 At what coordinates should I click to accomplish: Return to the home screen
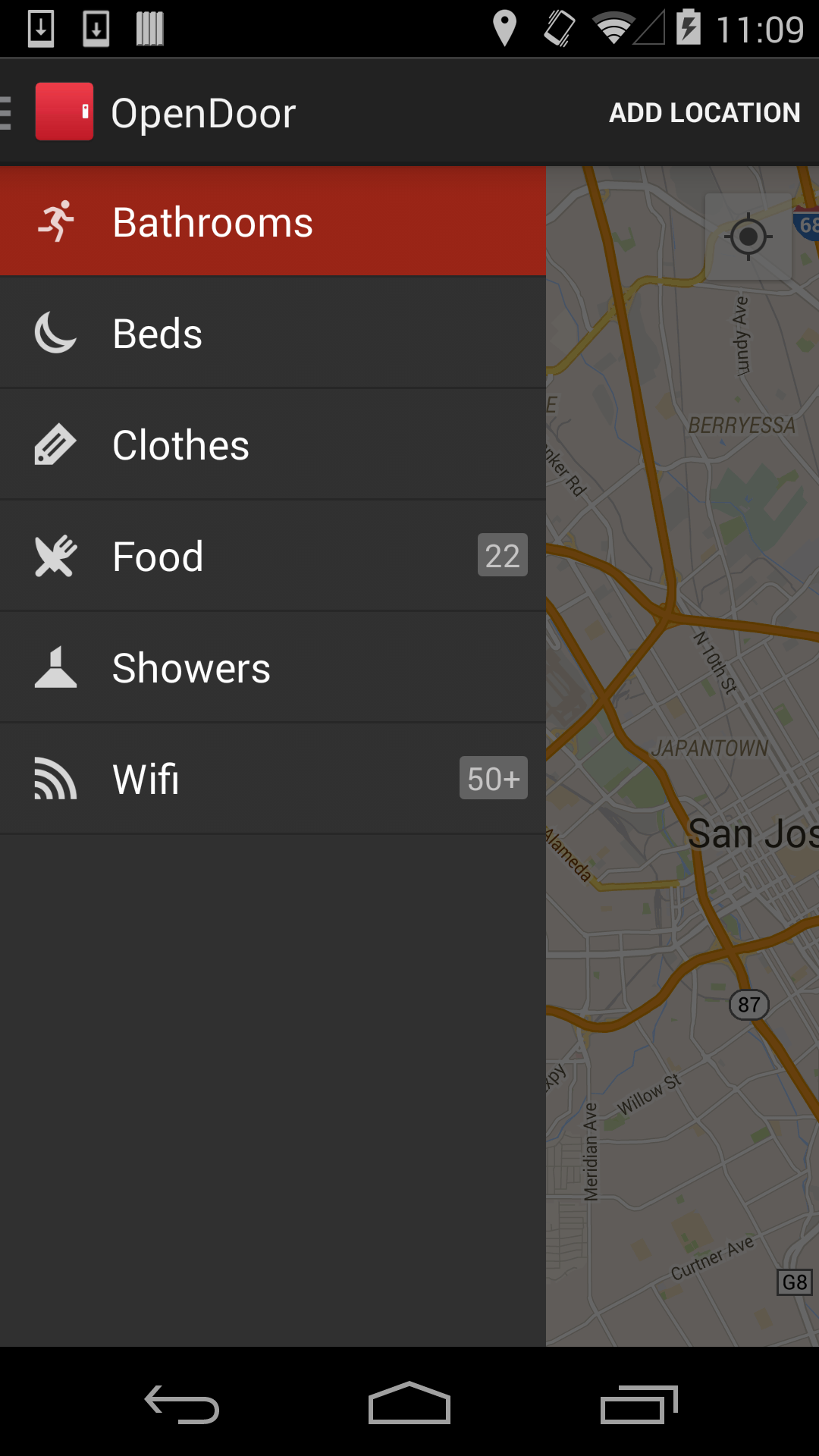pyautogui.click(x=409, y=1404)
